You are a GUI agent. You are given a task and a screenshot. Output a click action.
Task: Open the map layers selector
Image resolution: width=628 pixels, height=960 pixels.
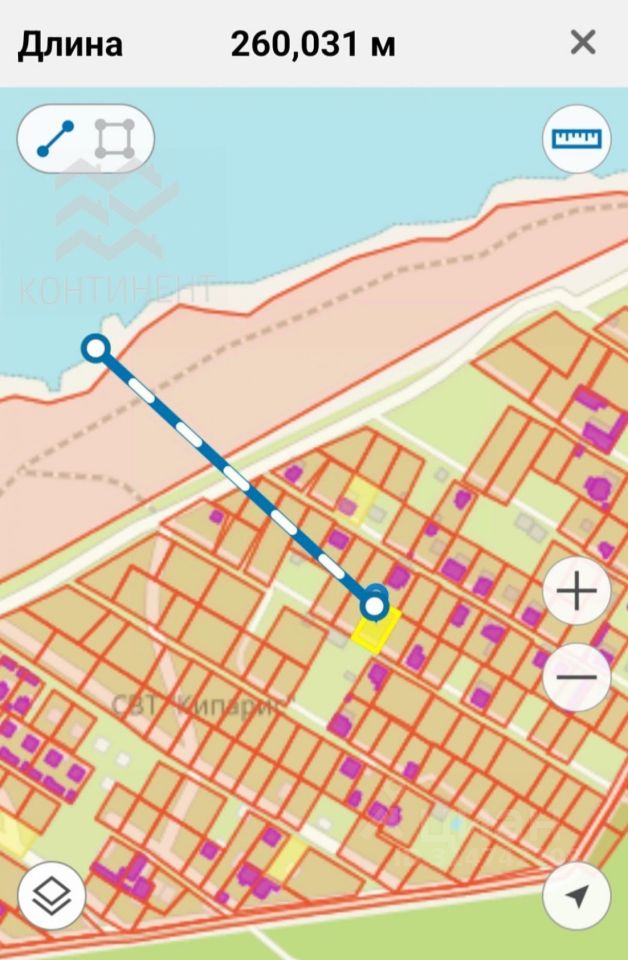coord(51,897)
